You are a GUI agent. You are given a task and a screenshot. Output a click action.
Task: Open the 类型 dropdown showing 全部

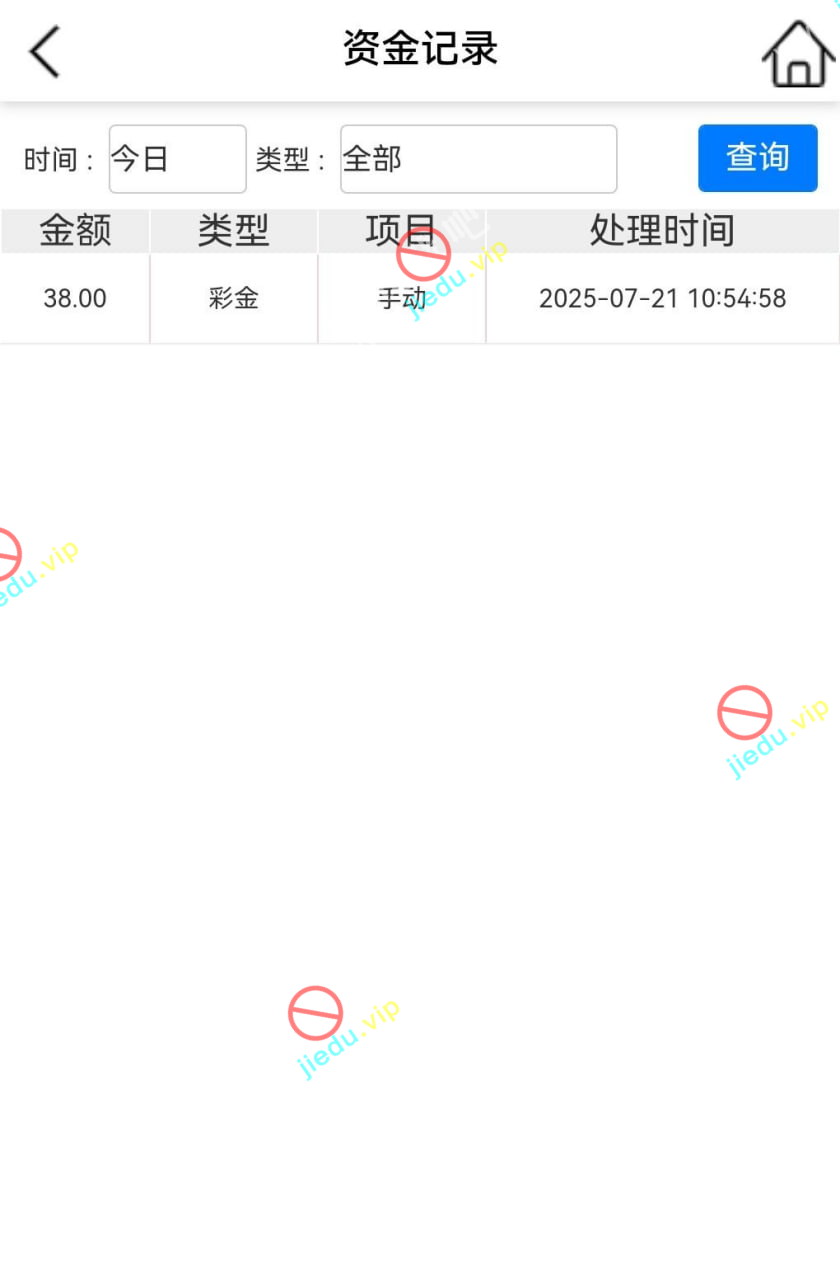(478, 159)
